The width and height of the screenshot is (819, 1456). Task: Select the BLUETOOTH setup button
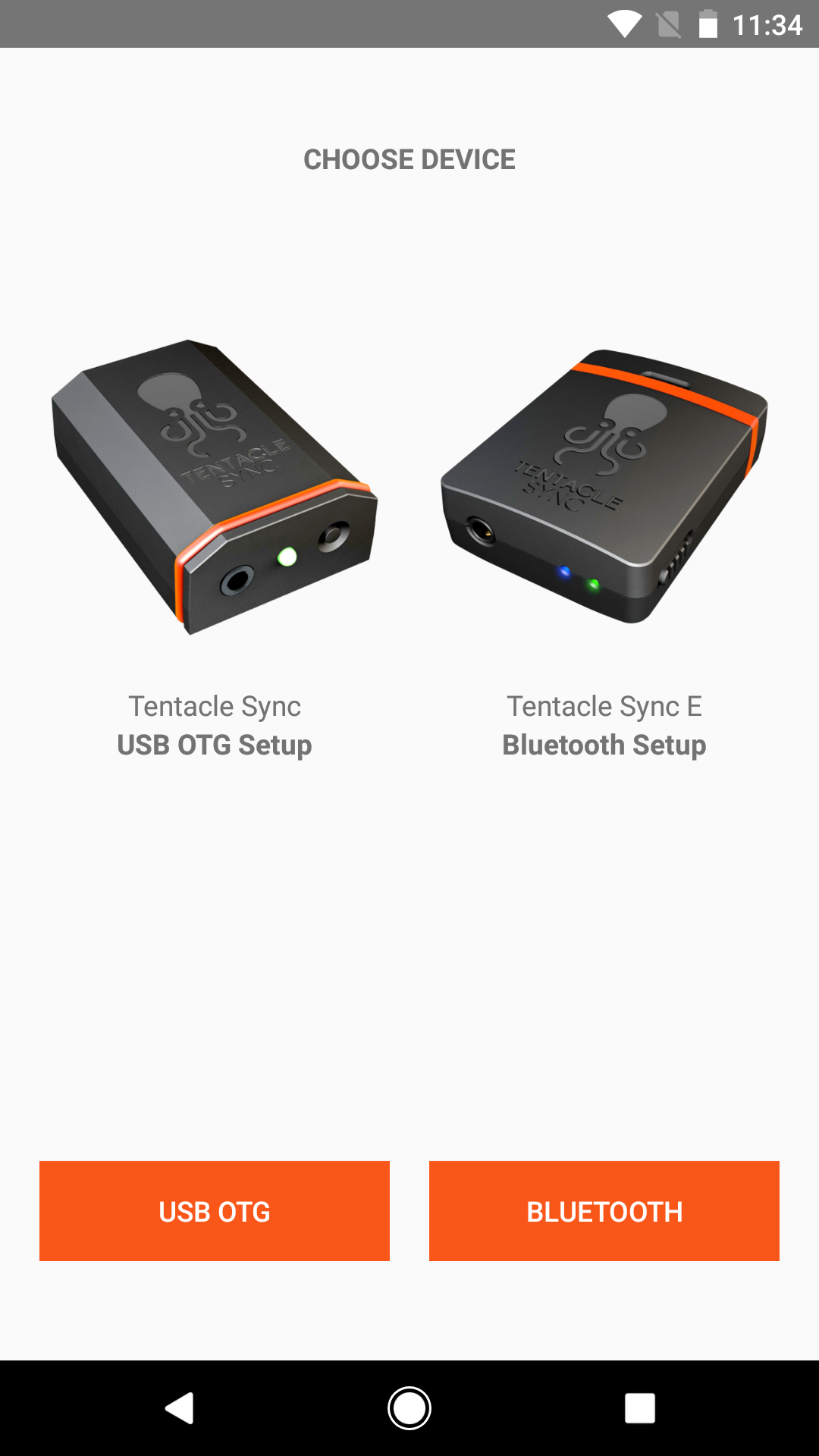click(x=604, y=1211)
